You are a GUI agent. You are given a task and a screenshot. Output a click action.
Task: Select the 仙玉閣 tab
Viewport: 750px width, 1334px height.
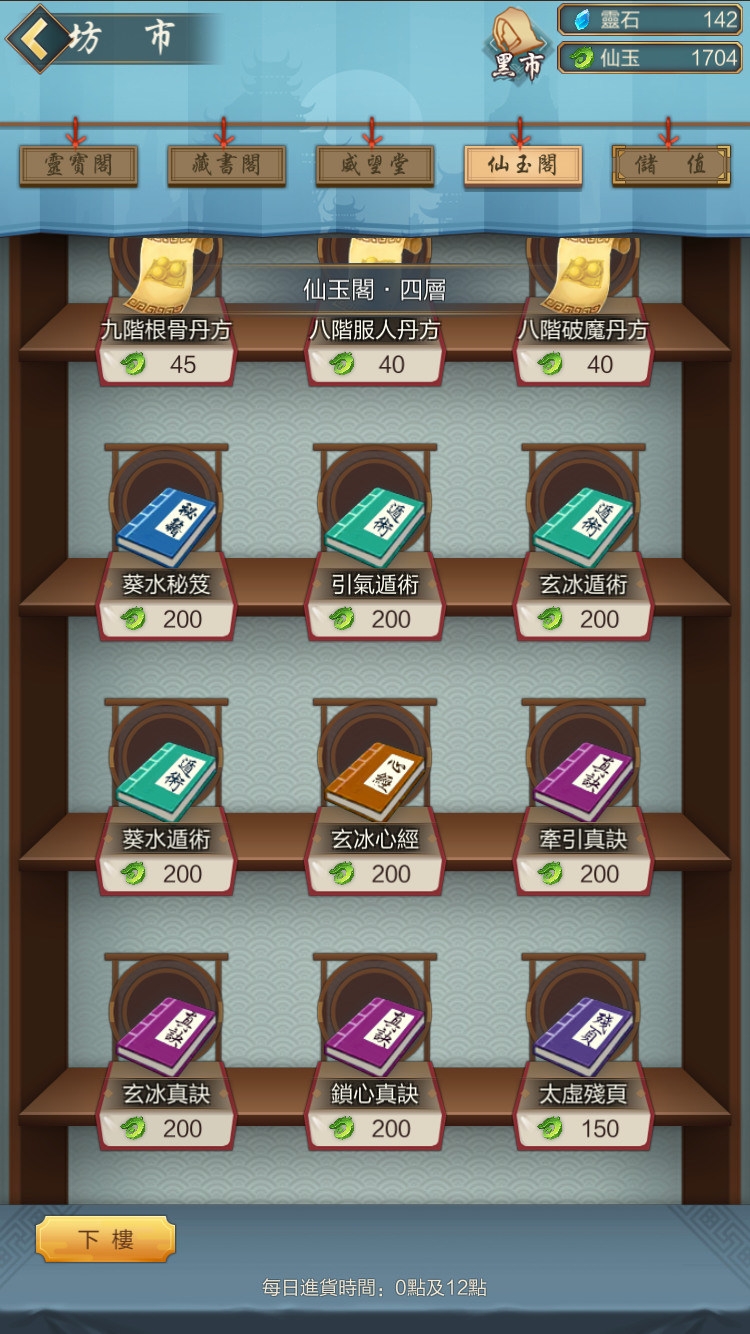tap(522, 165)
